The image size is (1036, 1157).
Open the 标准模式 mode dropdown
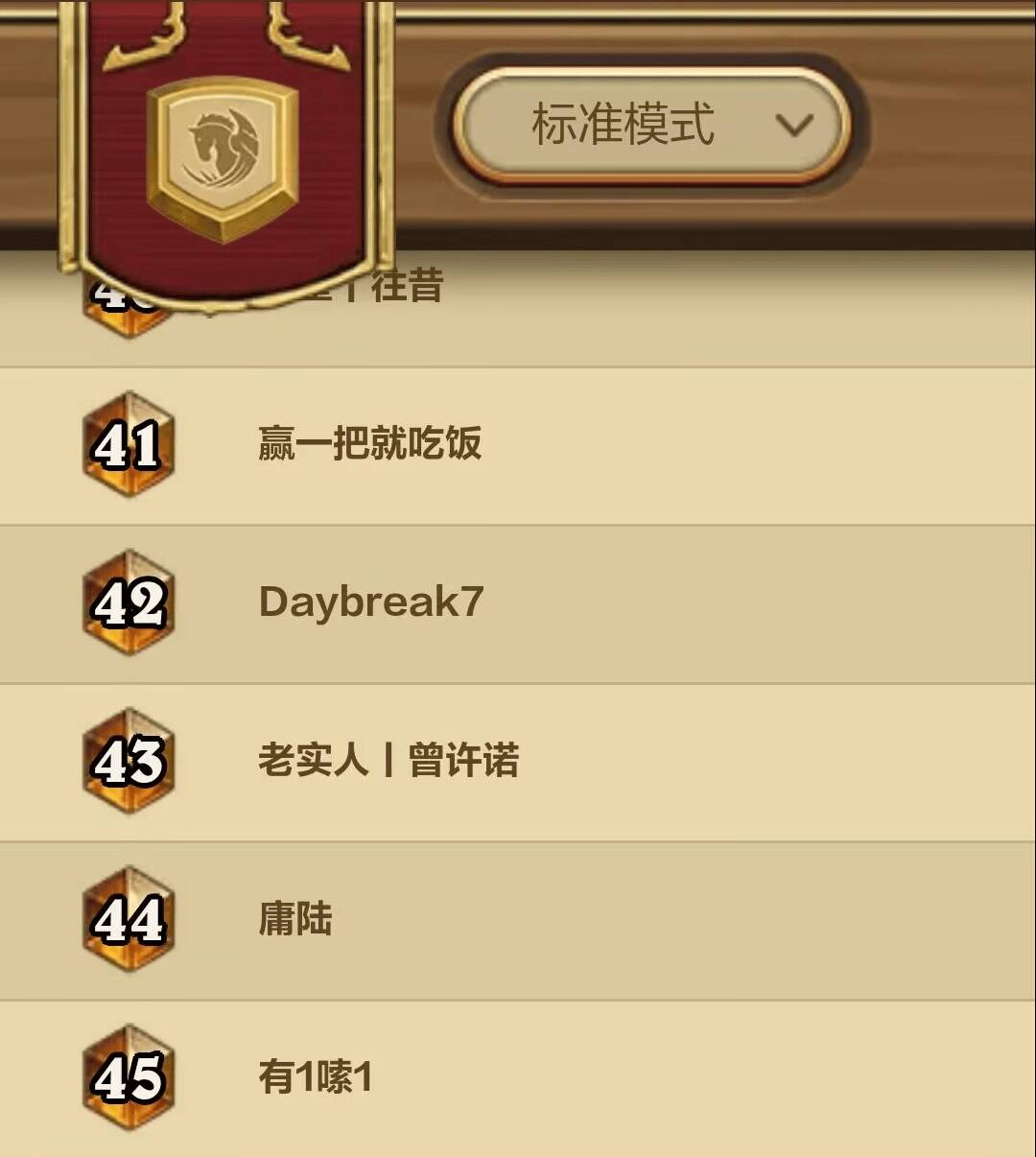(652, 126)
